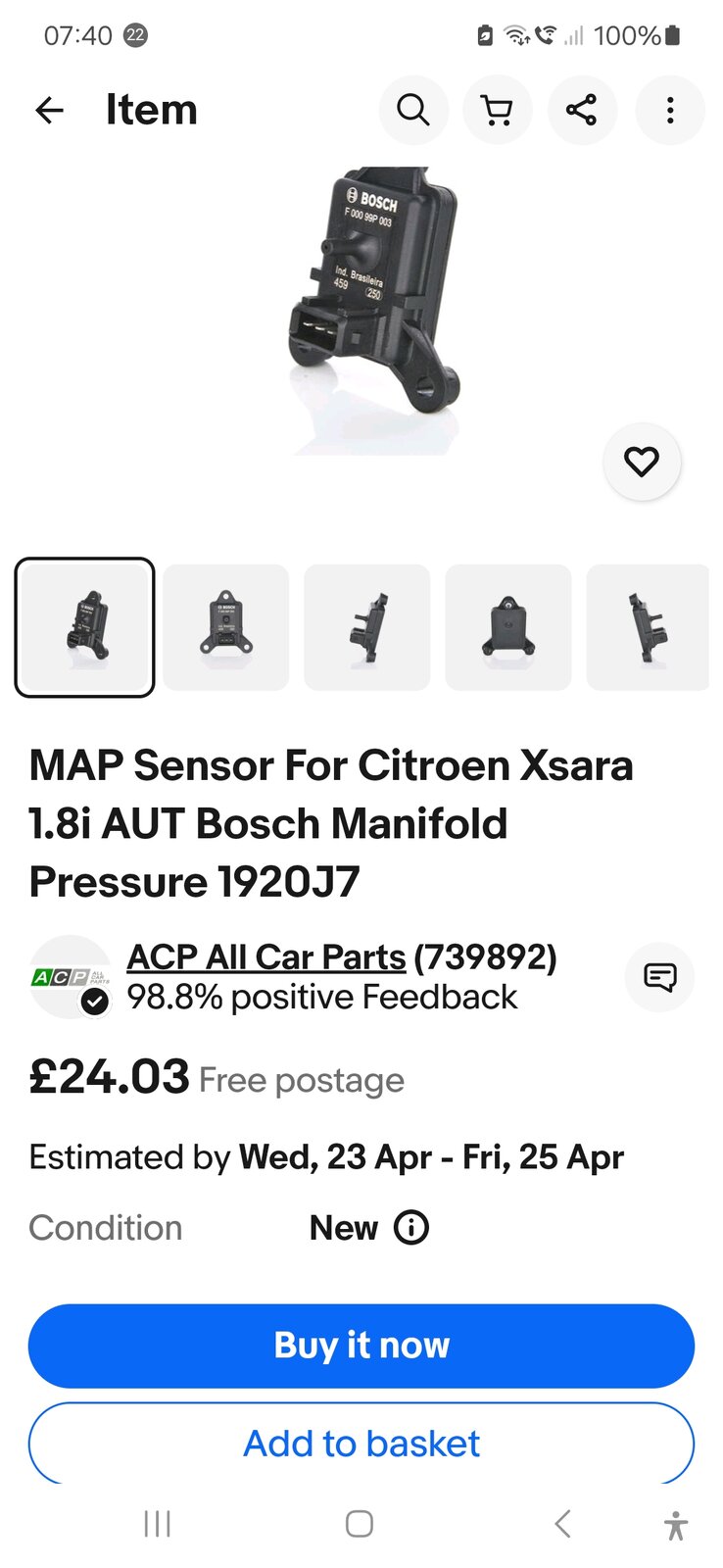The height and width of the screenshot is (1568, 723).
Task: Open recent apps from navigation bar
Action: 157,1524
